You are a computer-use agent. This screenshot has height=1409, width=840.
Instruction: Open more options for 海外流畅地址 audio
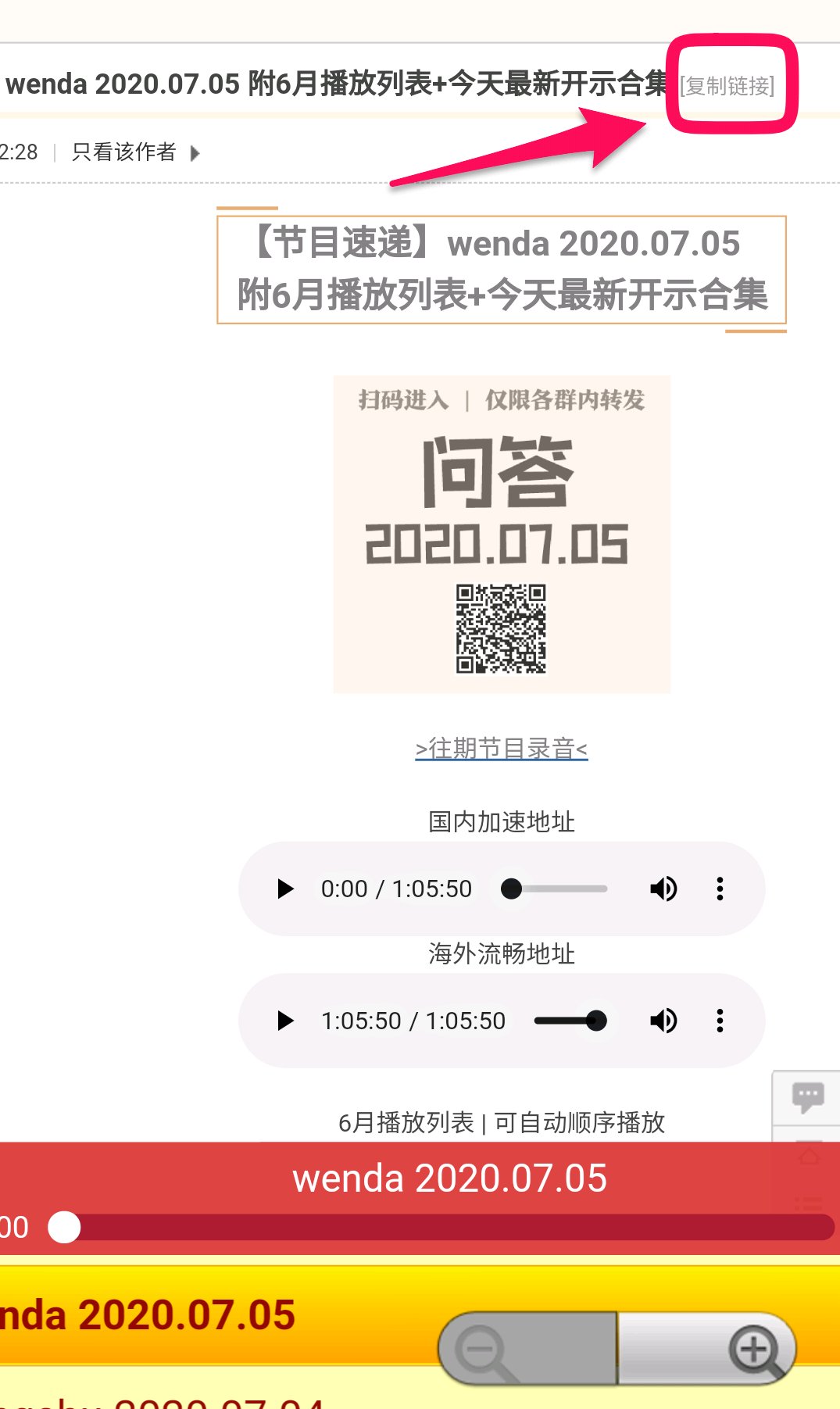click(x=720, y=1021)
